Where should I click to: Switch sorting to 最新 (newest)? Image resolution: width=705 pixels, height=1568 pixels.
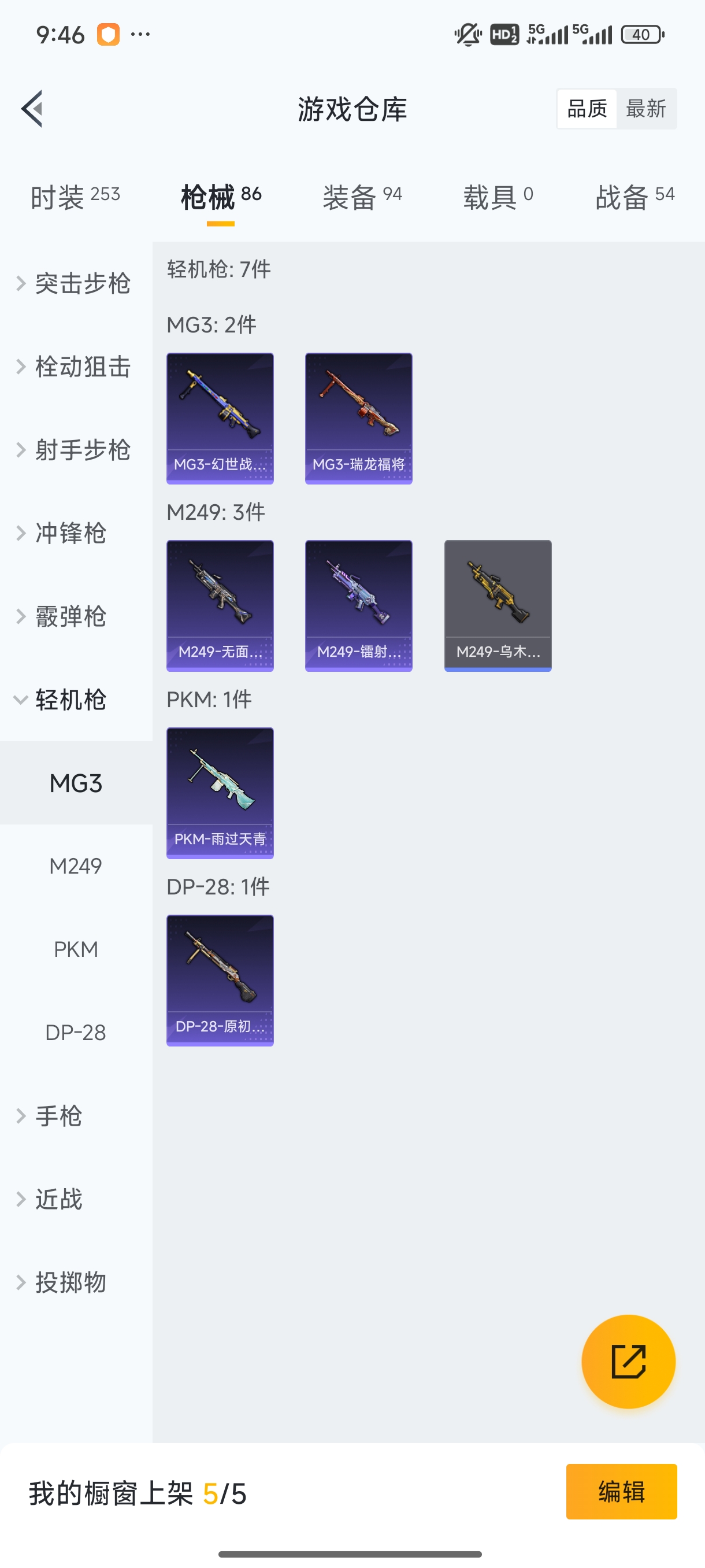(647, 108)
